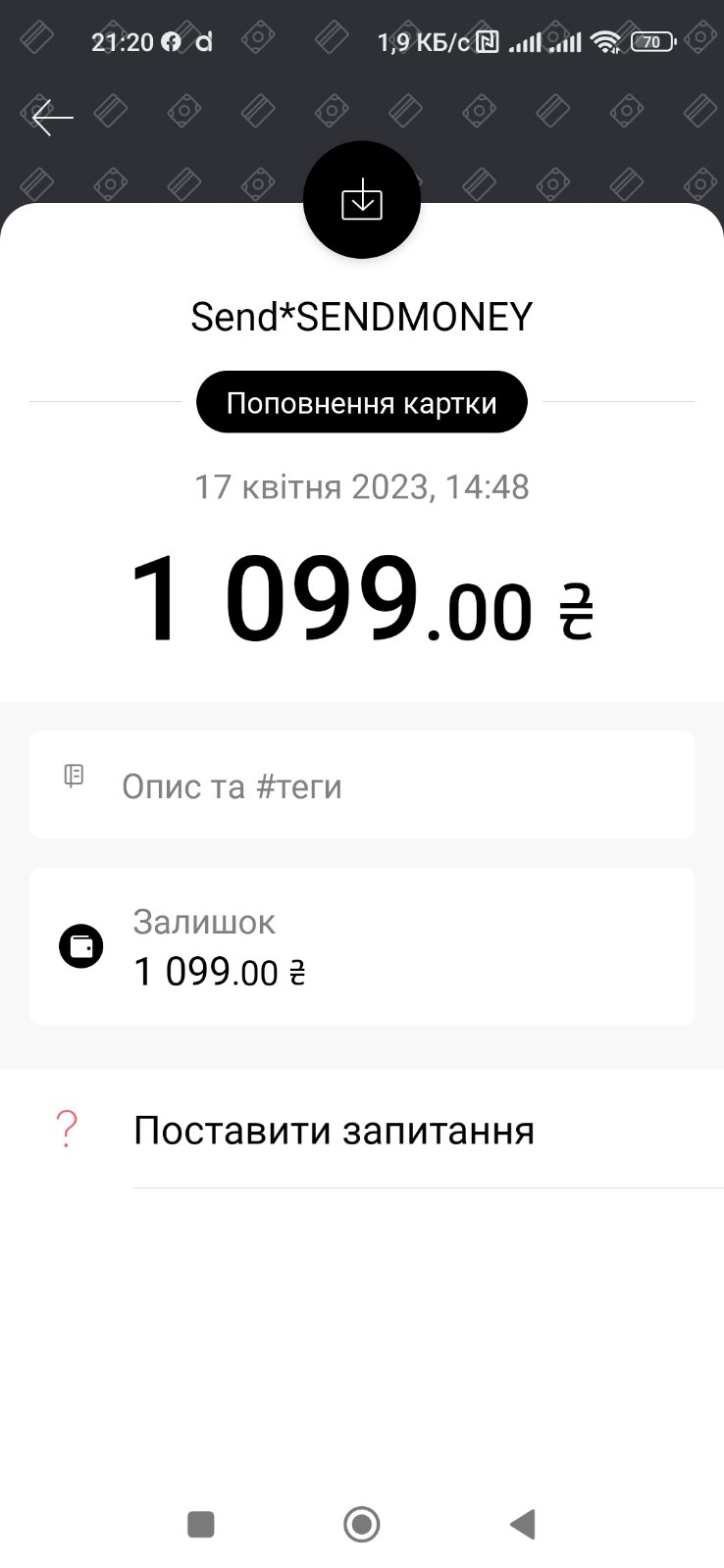Add a description in Опис та #теги

click(361, 785)
